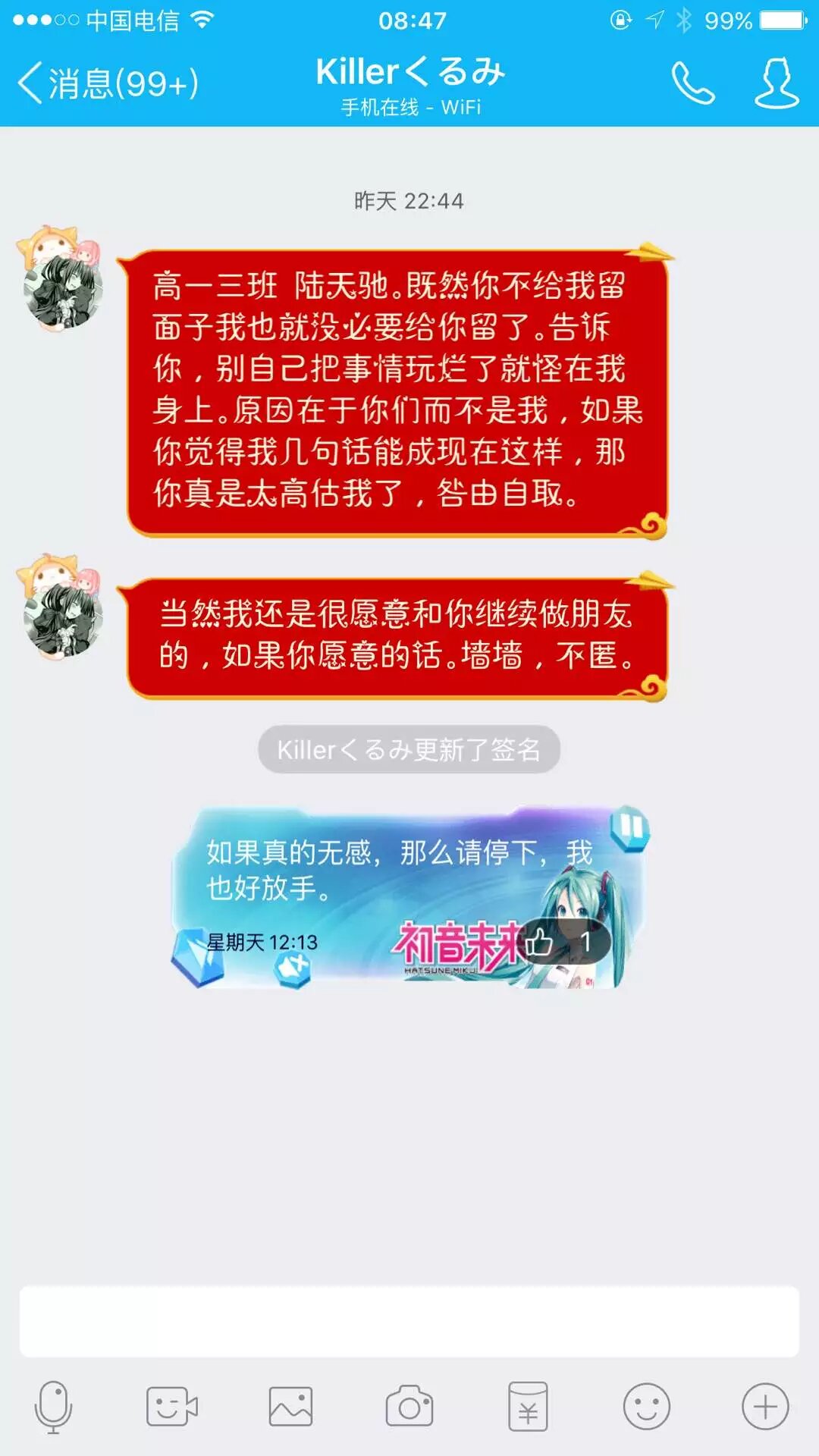Screen dimensions: 819x1456
Task: Open the emoji picker
Action: tap(646, 1407)
